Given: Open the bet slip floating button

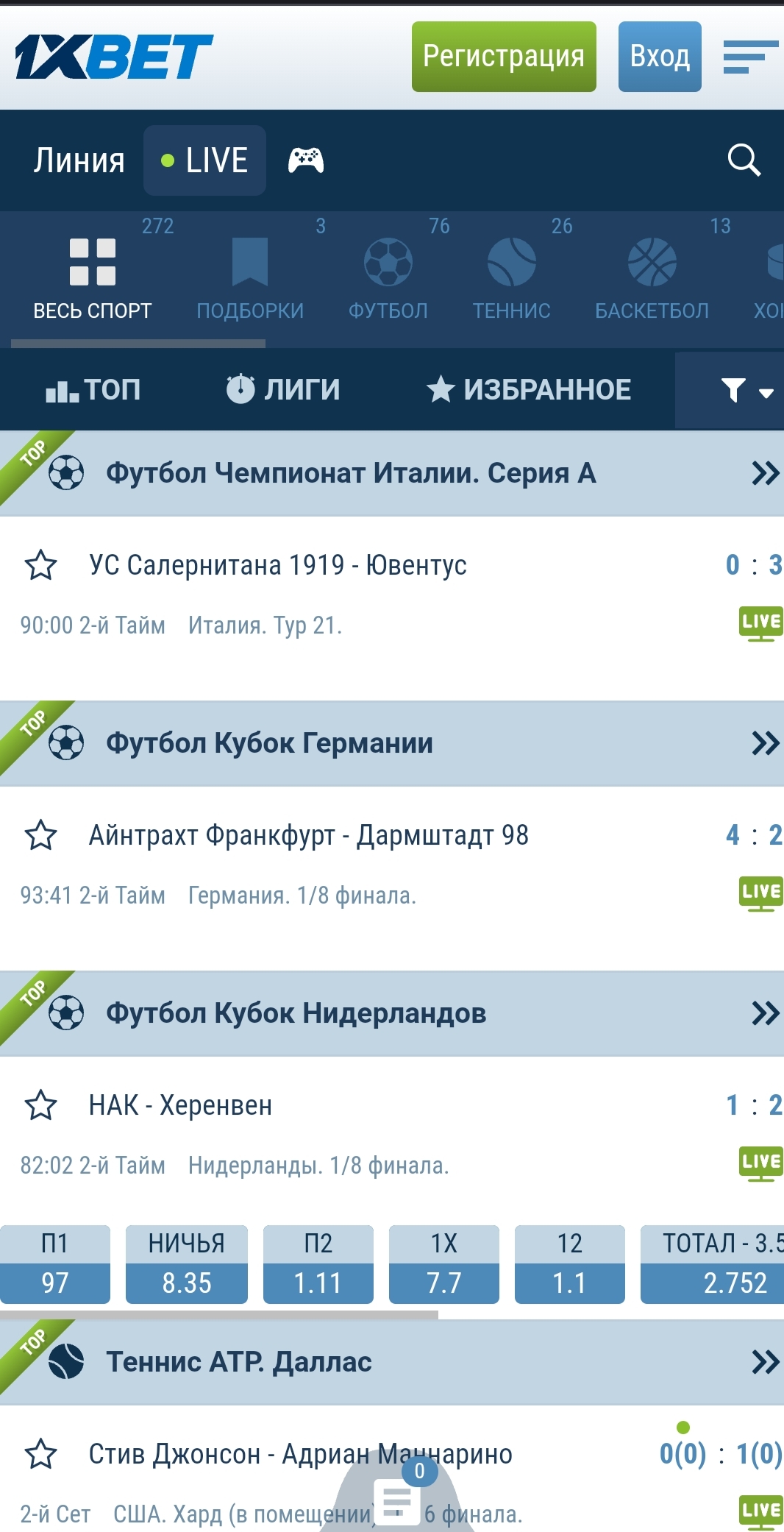Looking at the screenshot, I should [398, 1500].
